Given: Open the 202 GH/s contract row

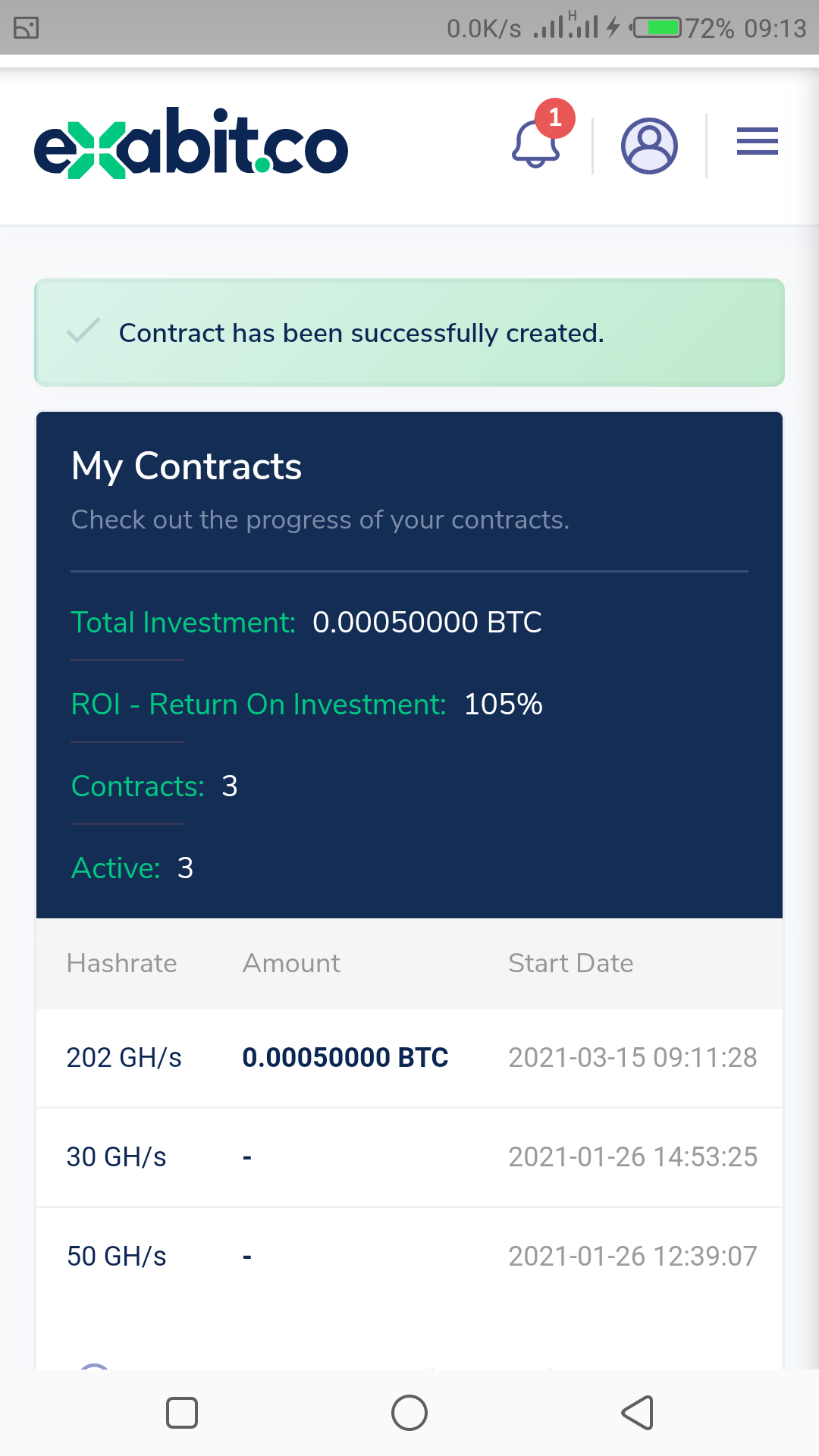Looking at the screenshot, I should tap(409, 1057).
